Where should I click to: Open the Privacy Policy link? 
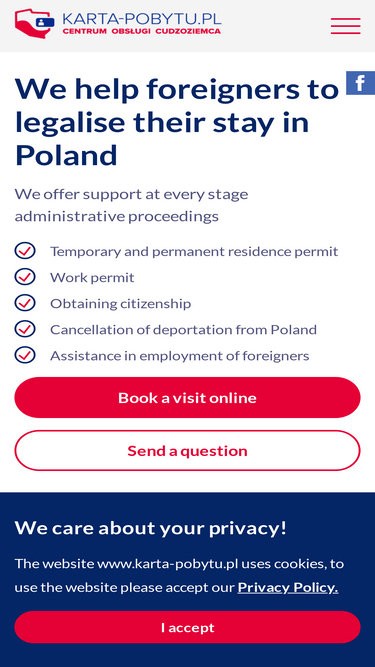point(288,587)
